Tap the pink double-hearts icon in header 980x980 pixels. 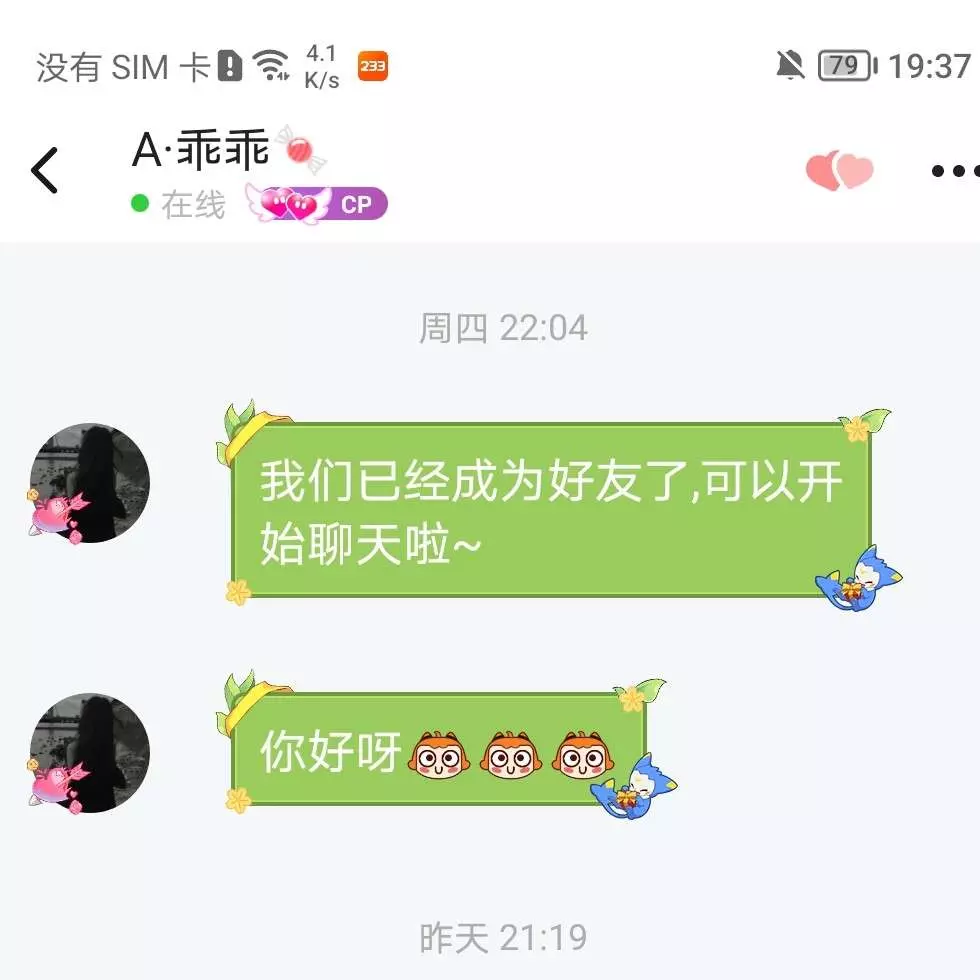tap(839, 171)
